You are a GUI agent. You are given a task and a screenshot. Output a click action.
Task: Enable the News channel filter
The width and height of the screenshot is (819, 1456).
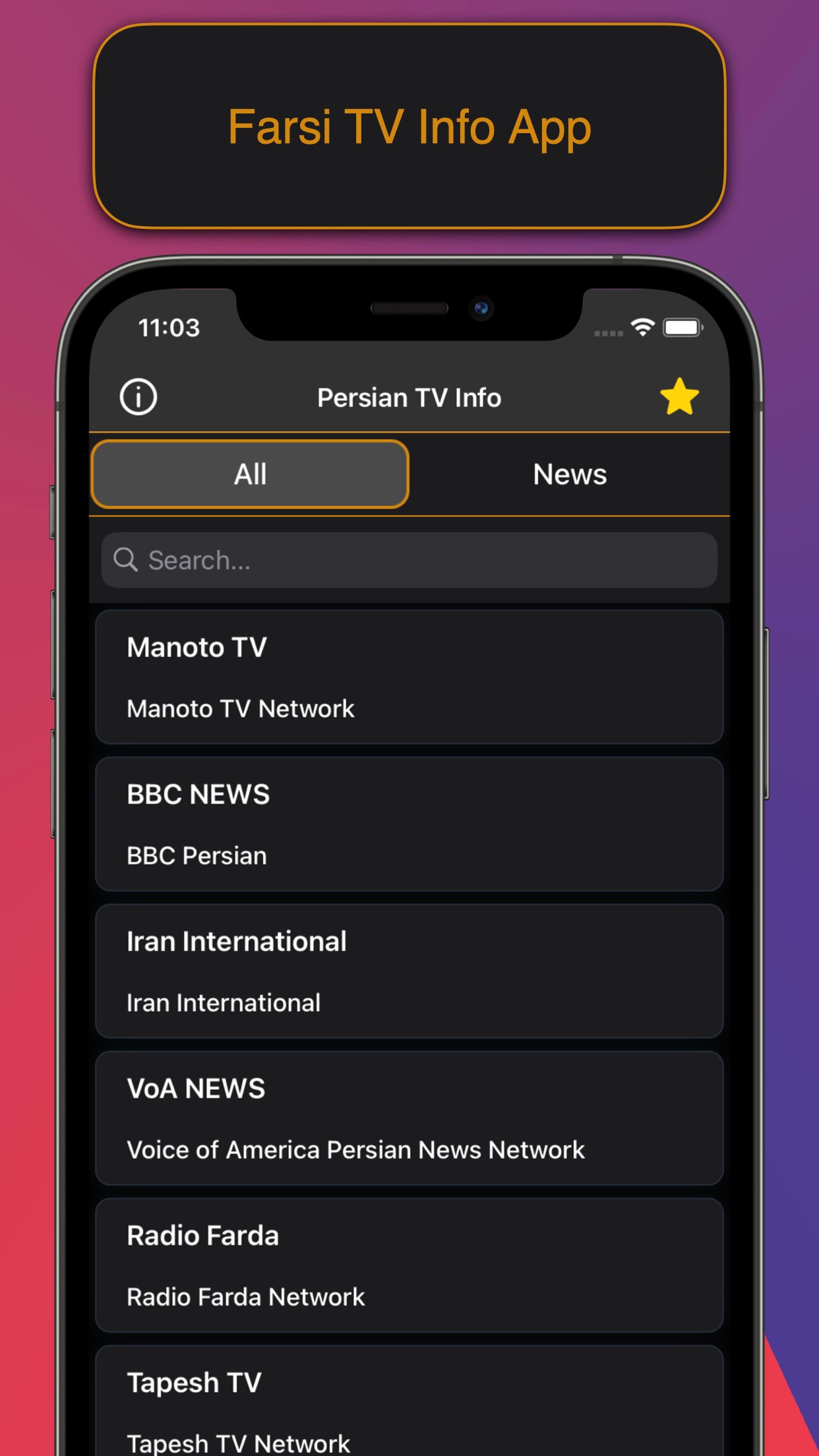570,474
